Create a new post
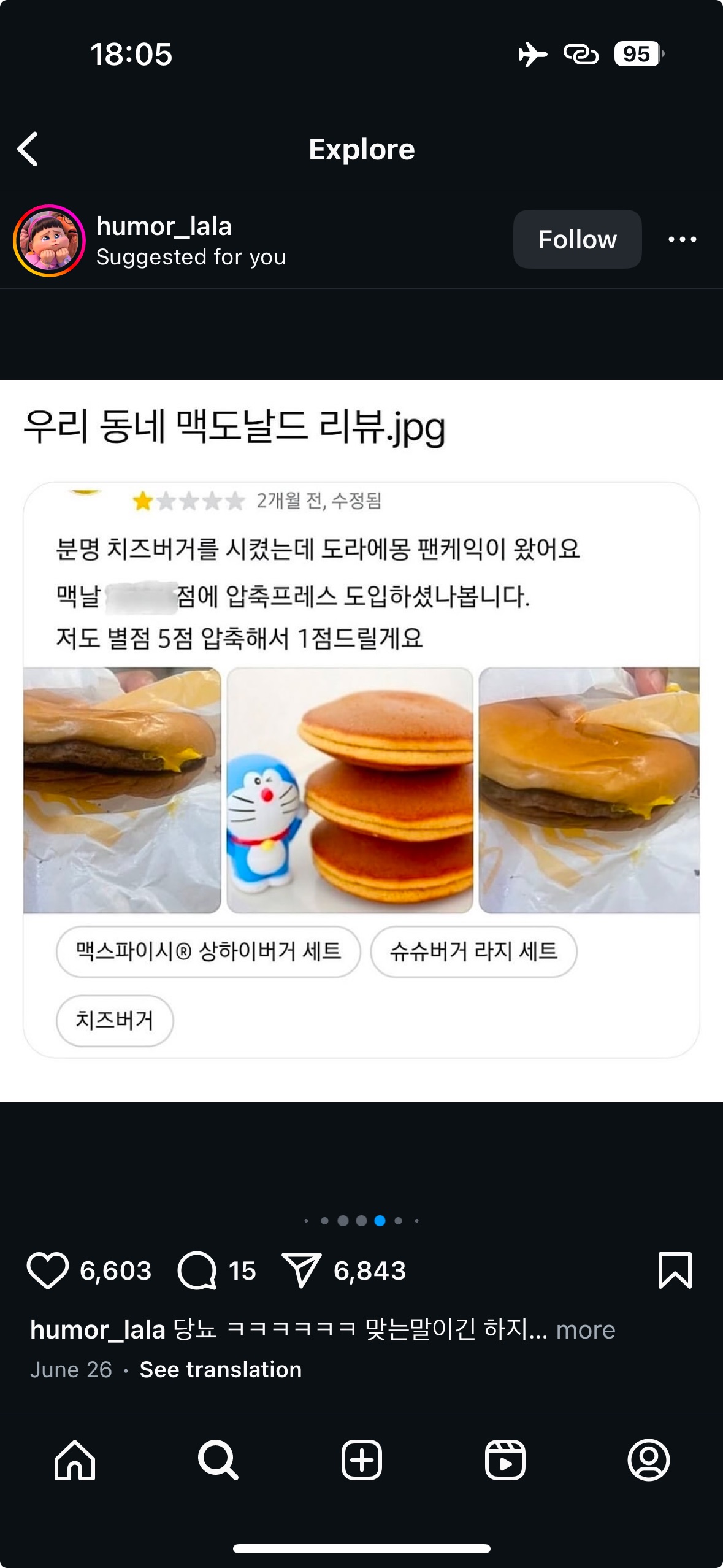723x1568 pixels. pyautogui.click(x=361, y=1460)
